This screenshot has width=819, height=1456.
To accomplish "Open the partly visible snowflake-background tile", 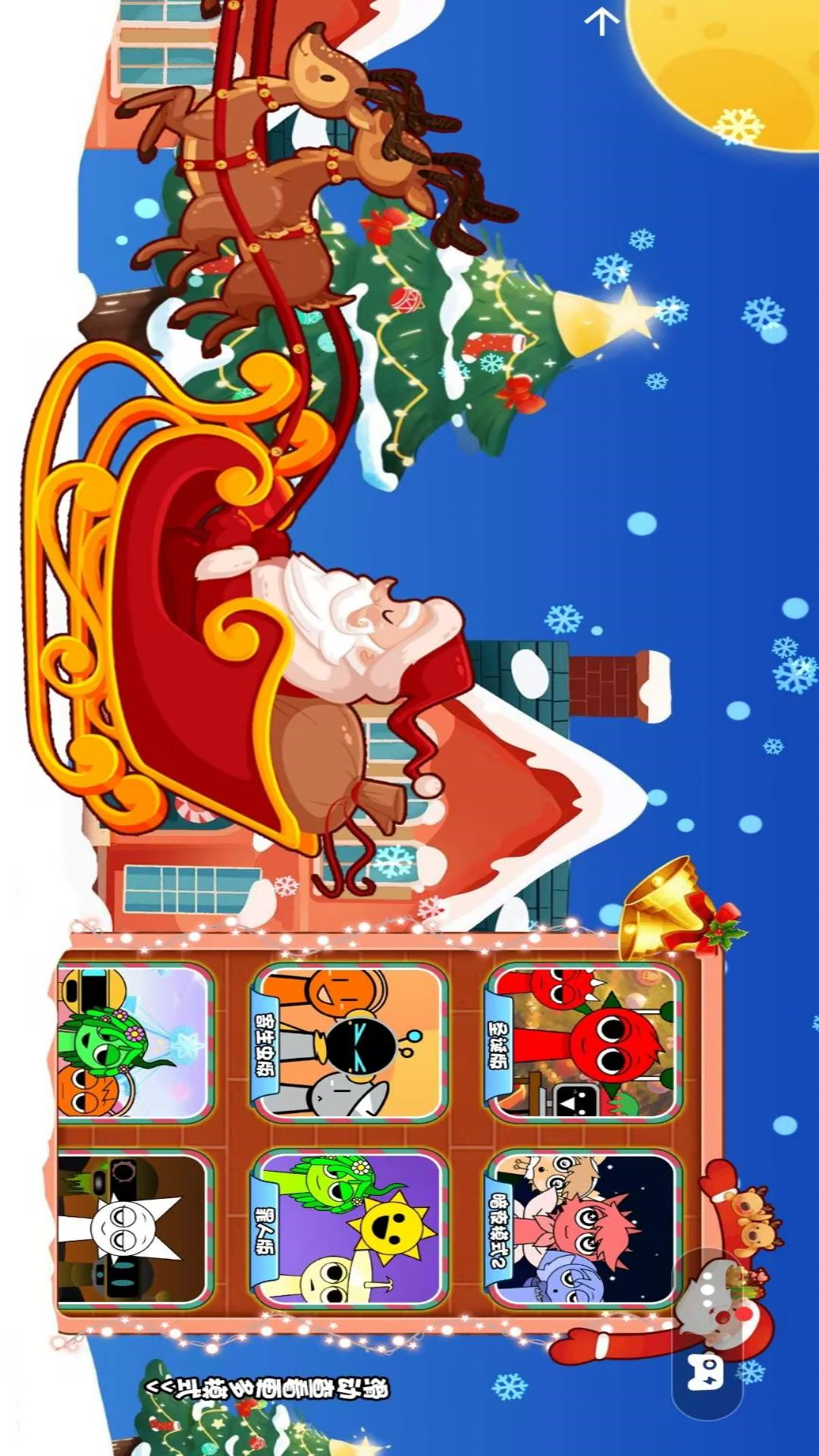I will click(135, 1043).
